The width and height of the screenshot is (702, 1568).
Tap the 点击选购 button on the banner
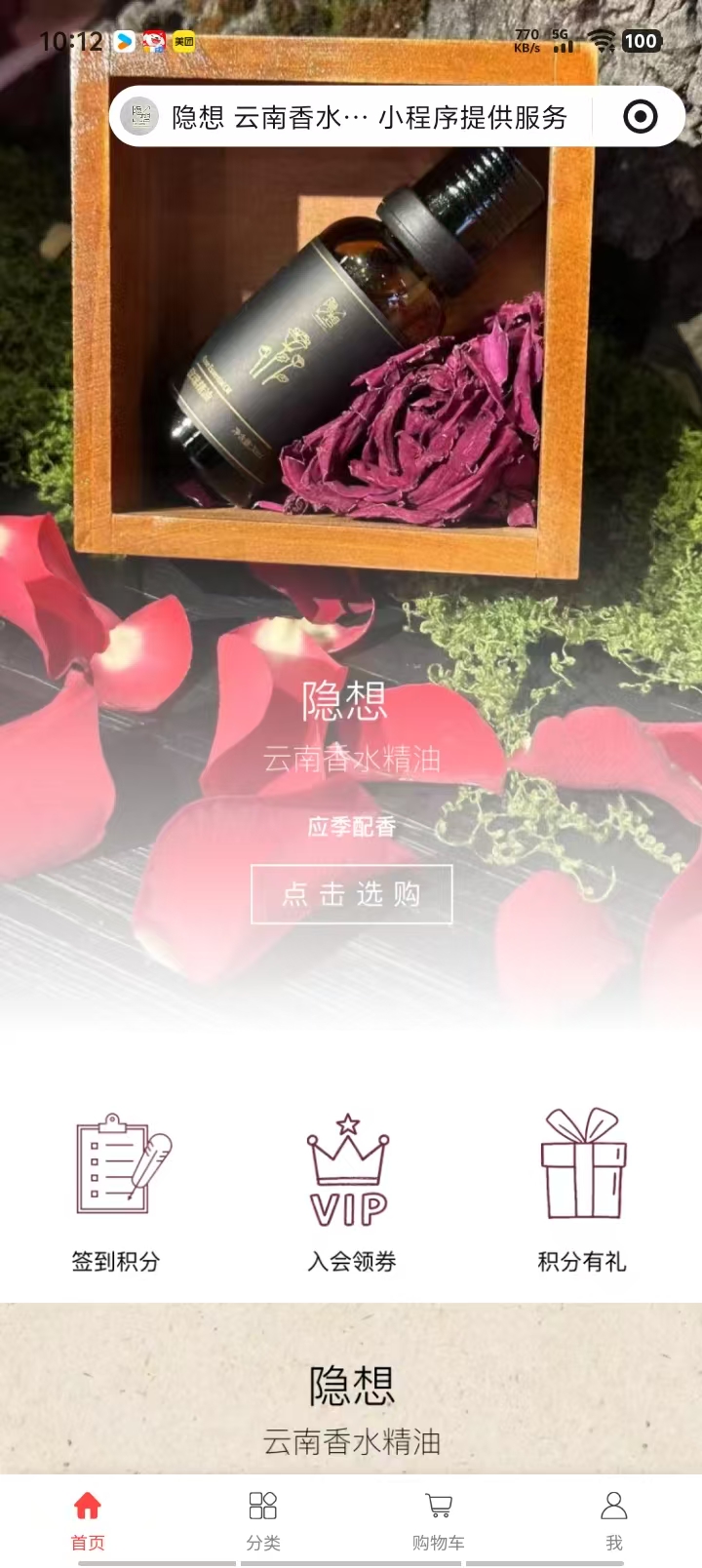(x=351, y=893)
